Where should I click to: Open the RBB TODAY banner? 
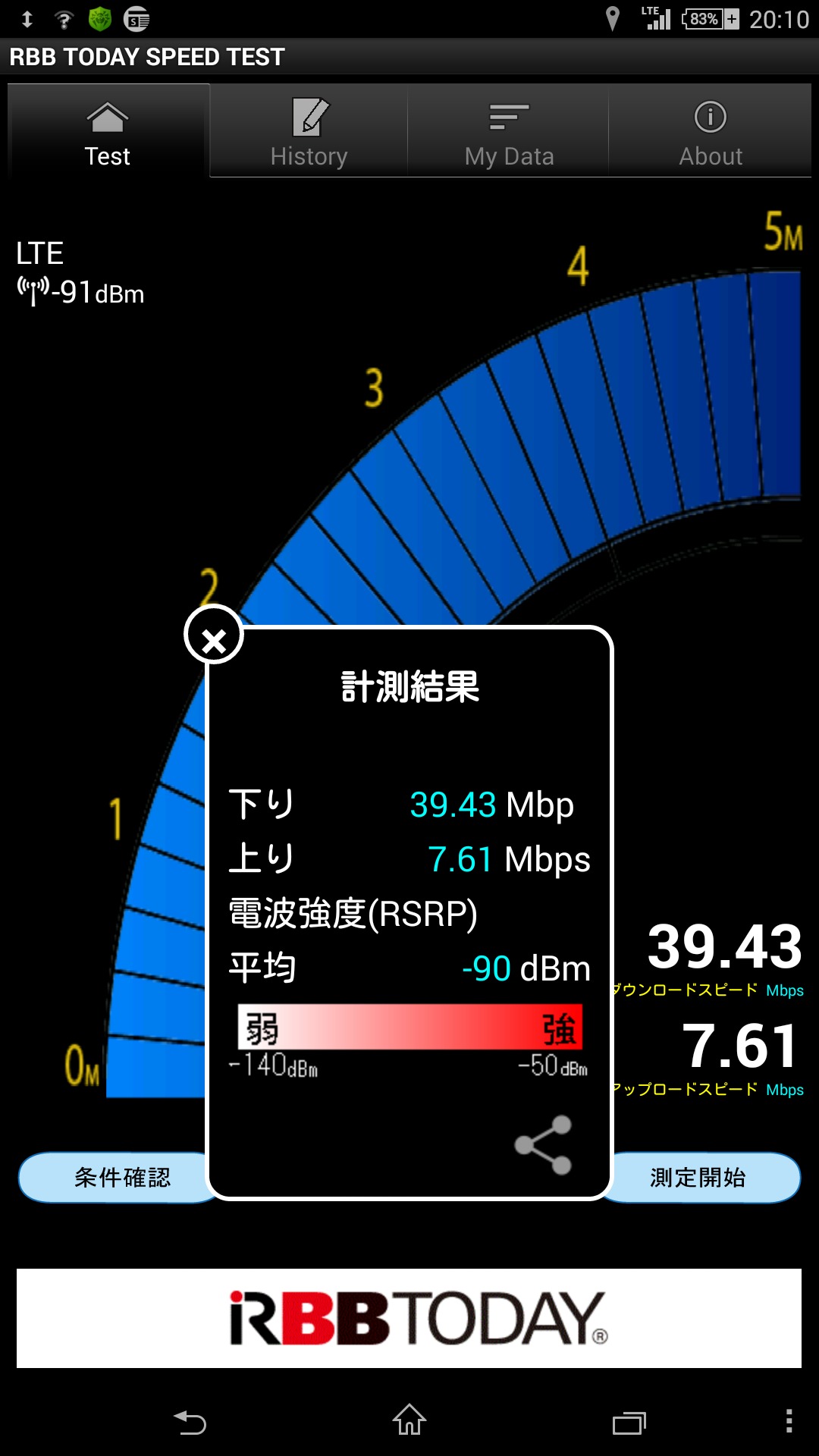tap(409, 1318)
